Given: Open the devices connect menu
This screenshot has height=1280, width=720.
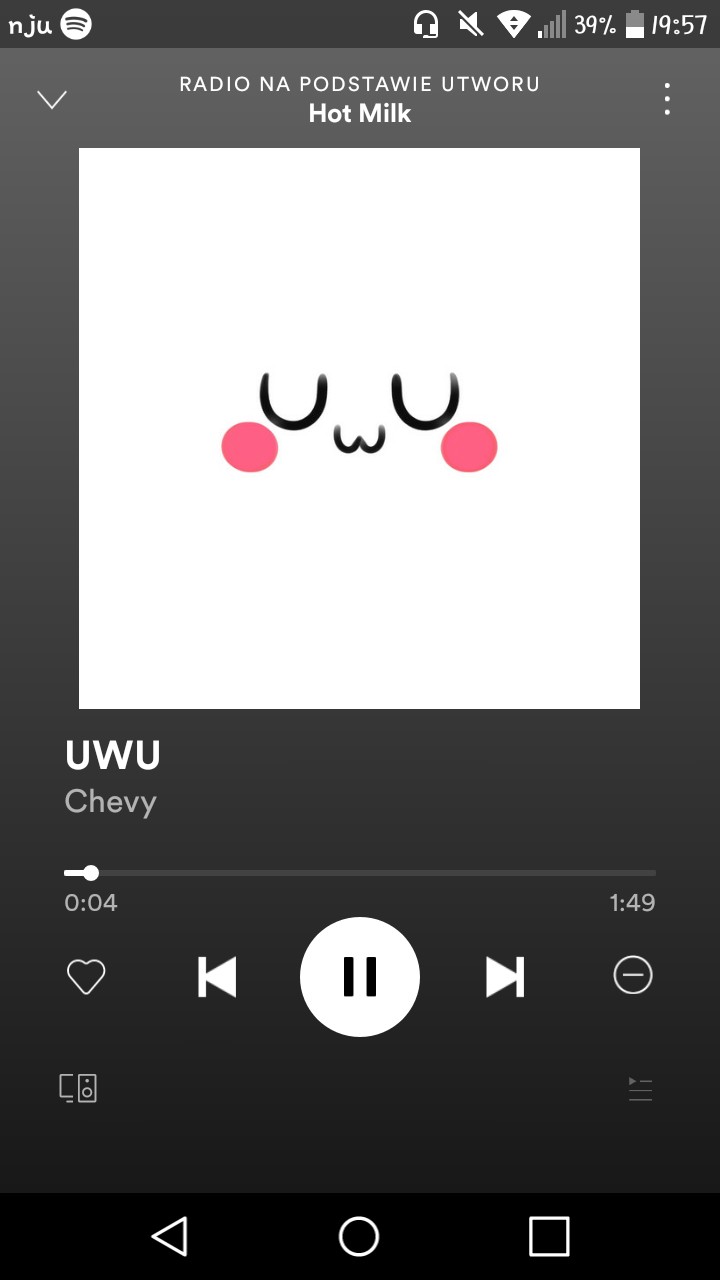Looking at the screenshot, I should pos(78,1088).
